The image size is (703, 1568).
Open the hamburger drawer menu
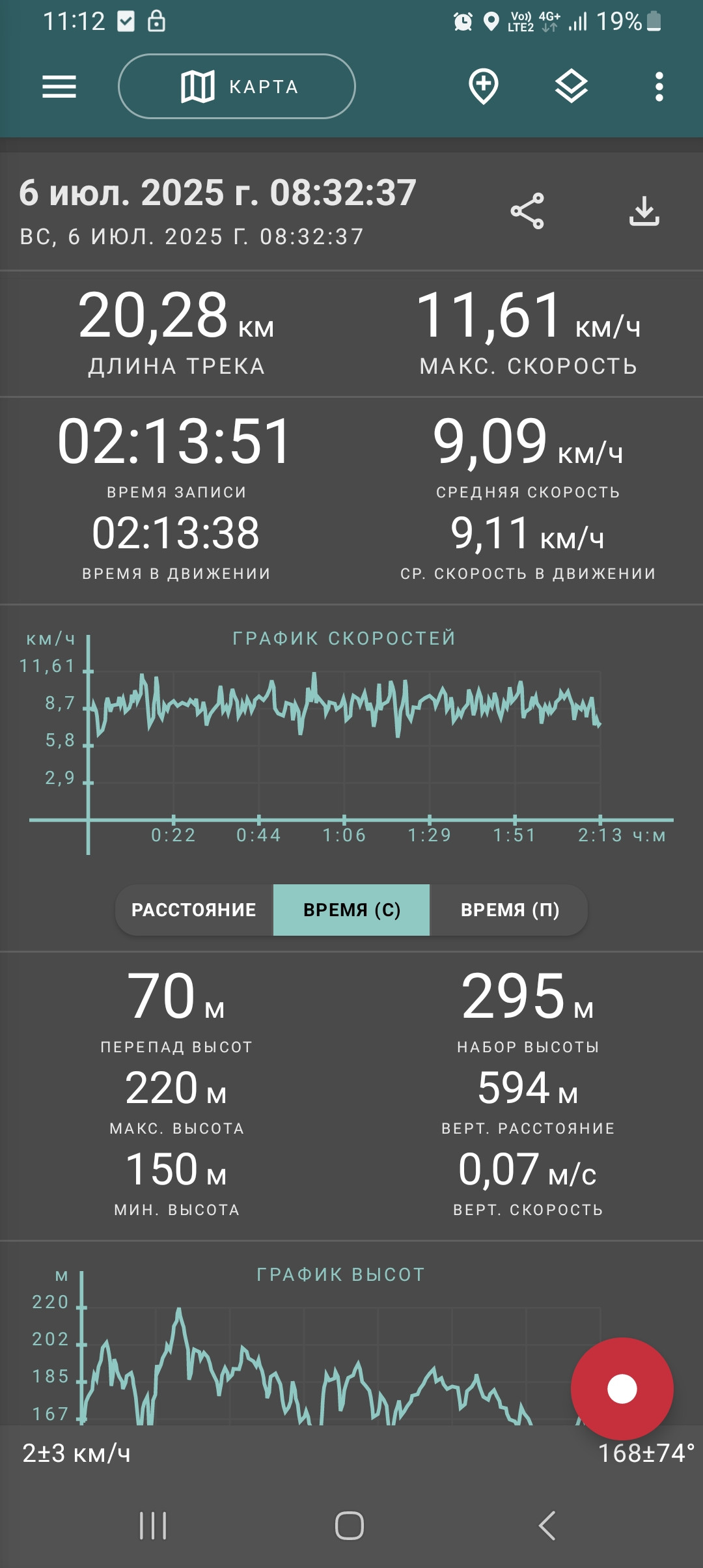click(x=59, y=87)
